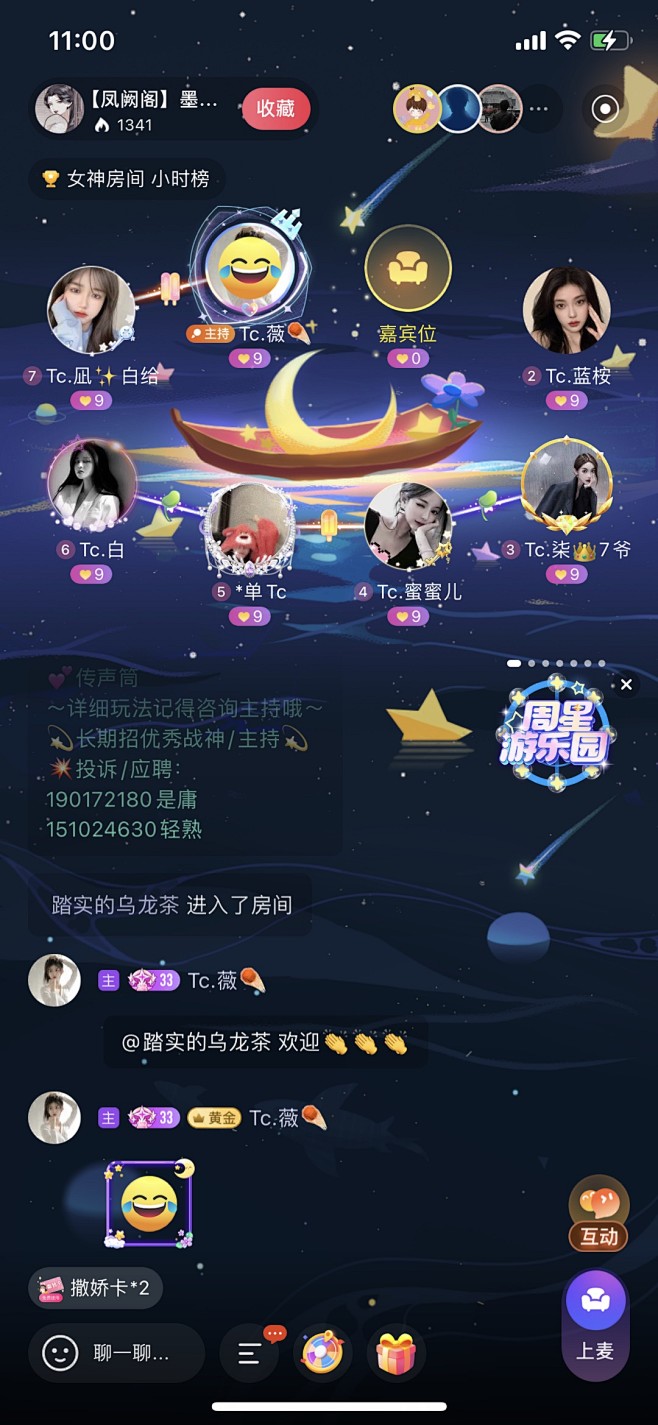The image size is (658, 1425).
Task: Open the seat 7 avatar of Tc.凪
Action: pyautogui.click(x=91, y=311)
